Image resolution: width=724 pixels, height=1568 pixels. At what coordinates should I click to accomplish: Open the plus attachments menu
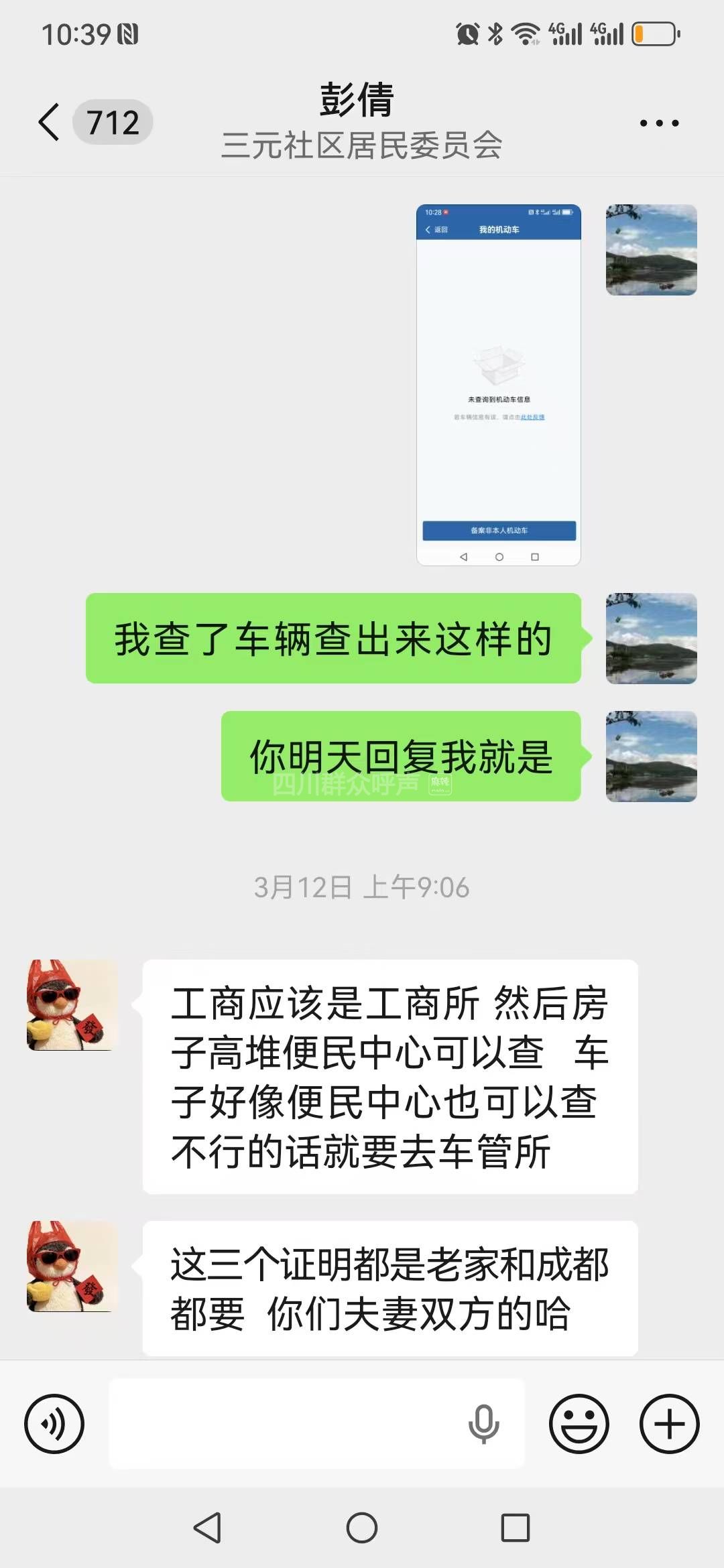point(669,1423)
